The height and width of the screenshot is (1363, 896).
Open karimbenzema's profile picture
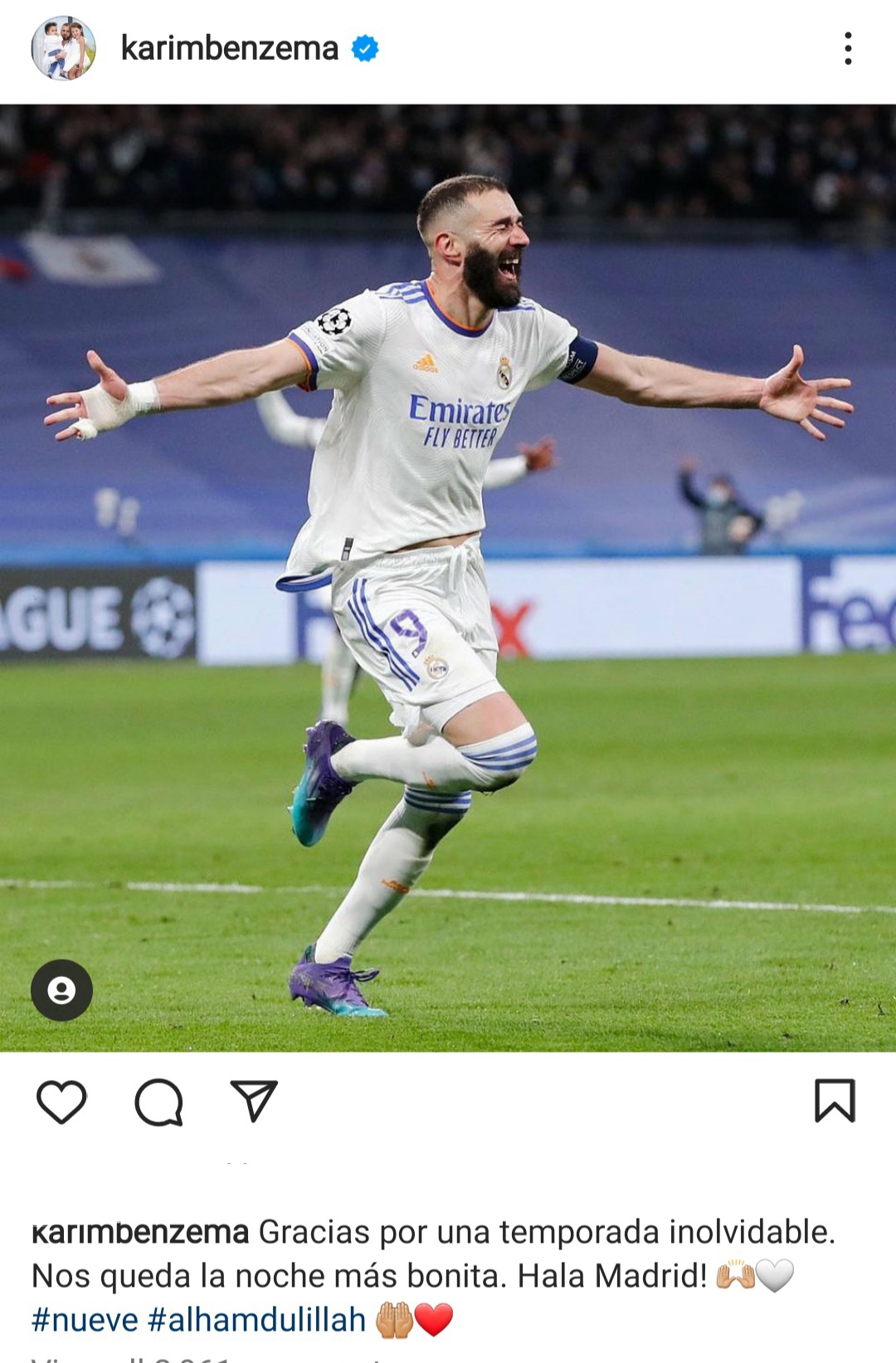point(63,49)
